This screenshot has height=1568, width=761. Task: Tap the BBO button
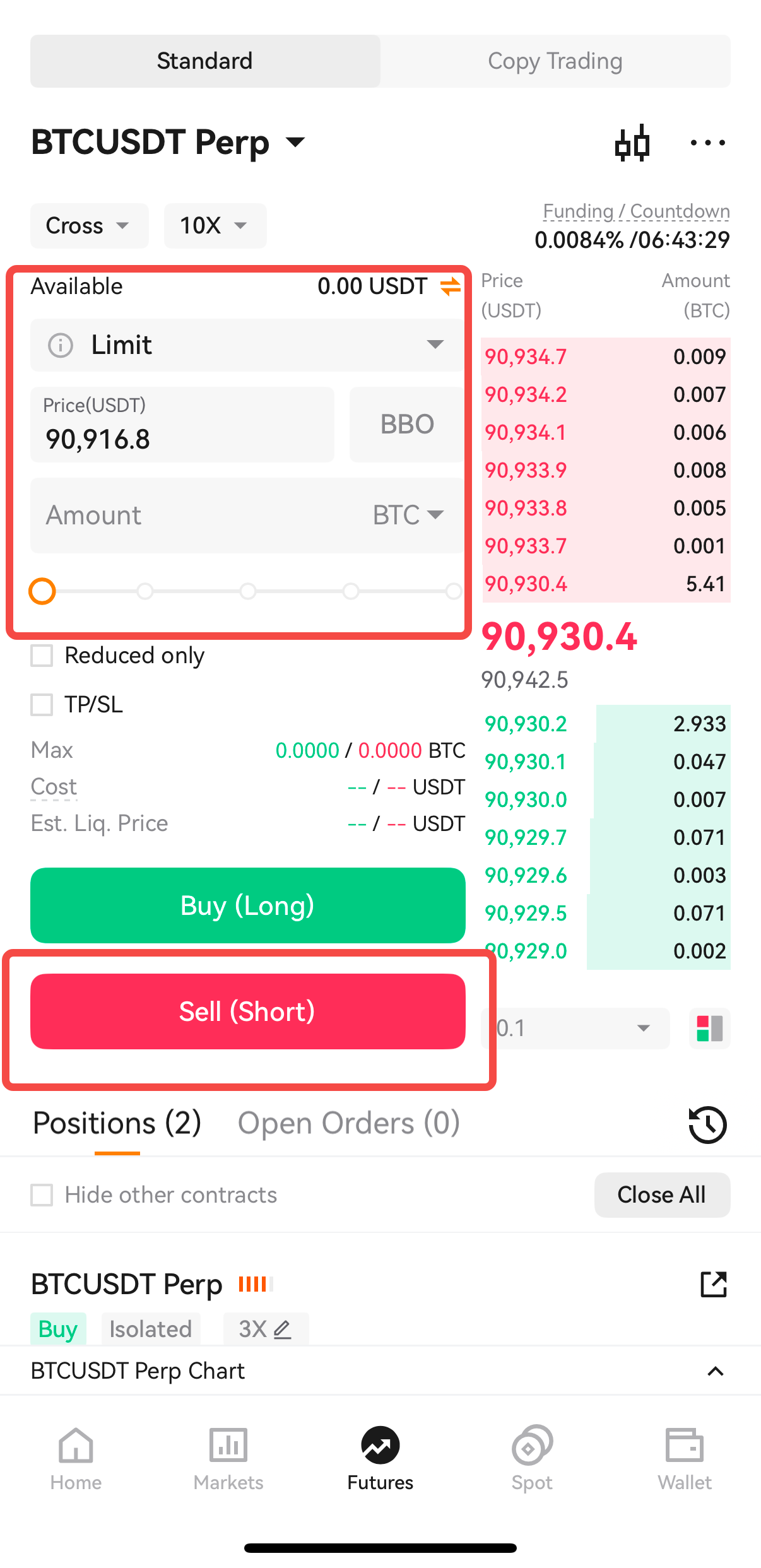click(x=407, y=424)
